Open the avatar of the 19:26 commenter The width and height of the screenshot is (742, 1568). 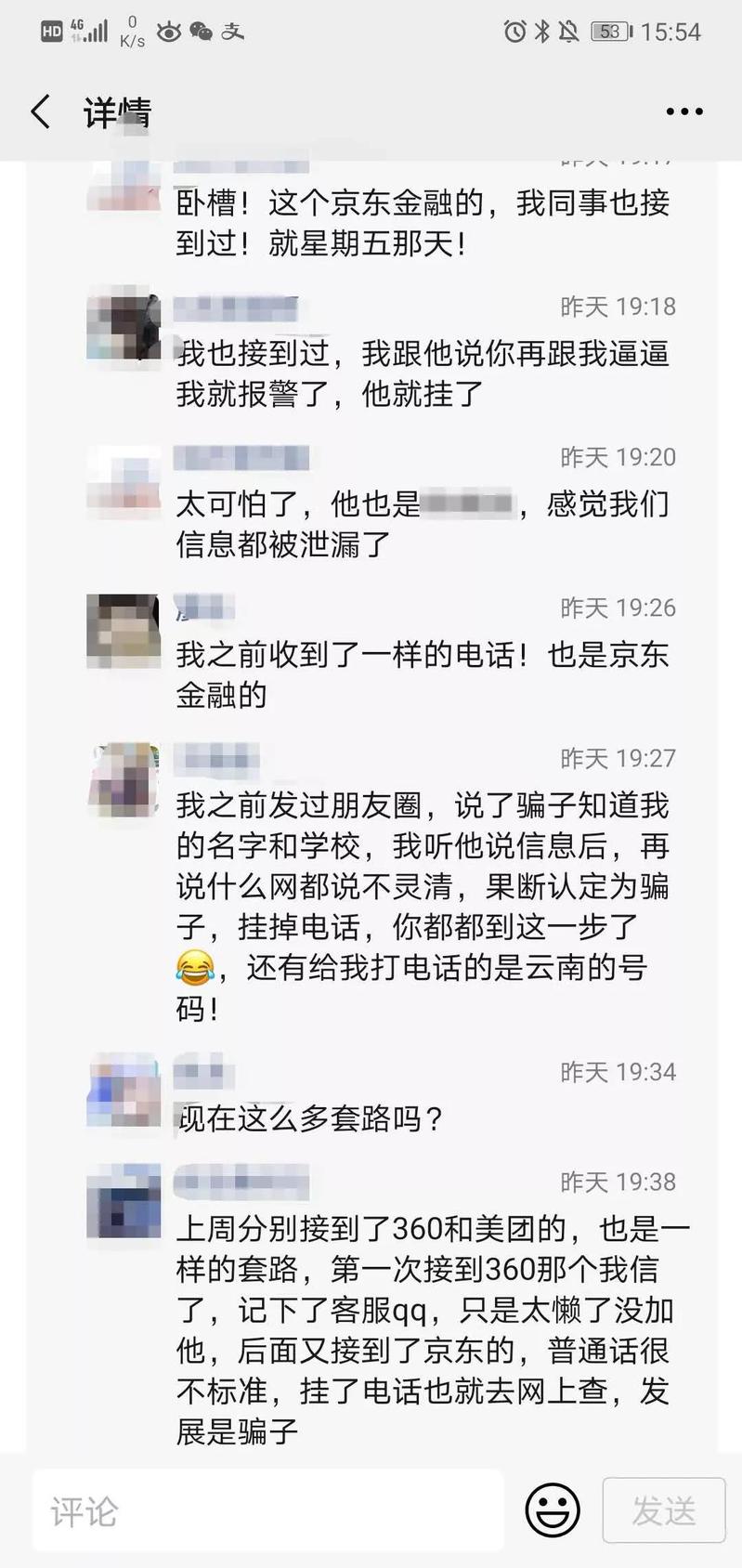click(x=124, y=631)
